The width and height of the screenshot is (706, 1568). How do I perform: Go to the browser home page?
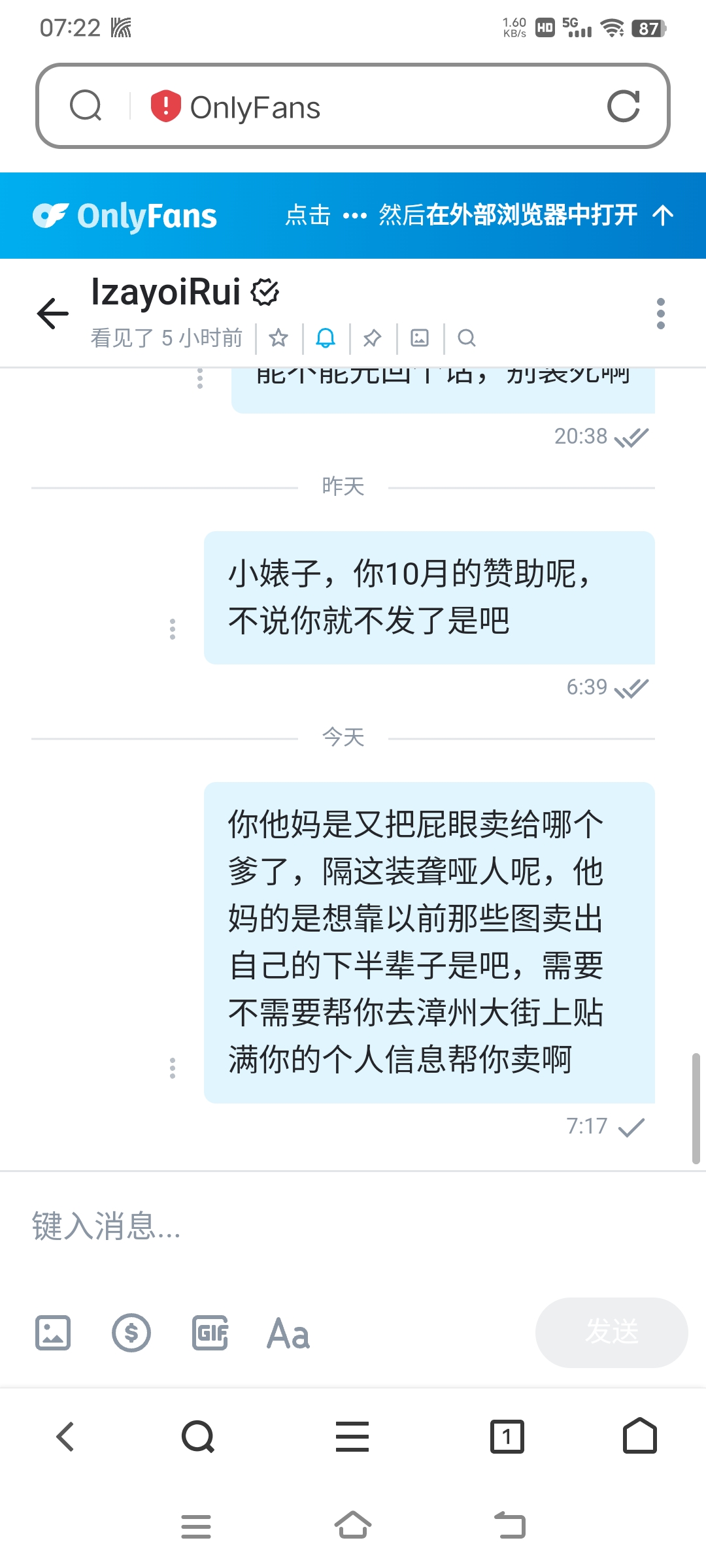(x=639, y=1436)
